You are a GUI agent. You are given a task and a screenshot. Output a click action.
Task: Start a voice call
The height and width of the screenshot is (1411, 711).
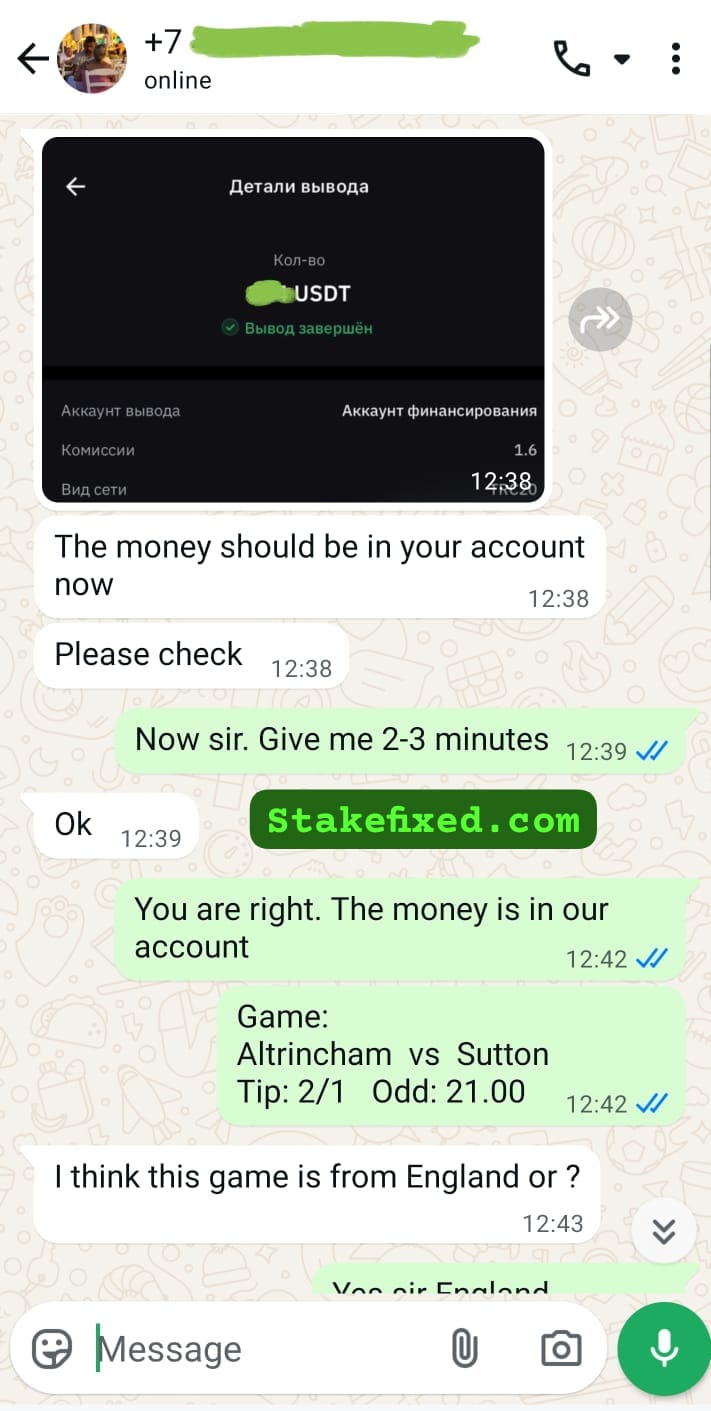click(x=571, y=59)
